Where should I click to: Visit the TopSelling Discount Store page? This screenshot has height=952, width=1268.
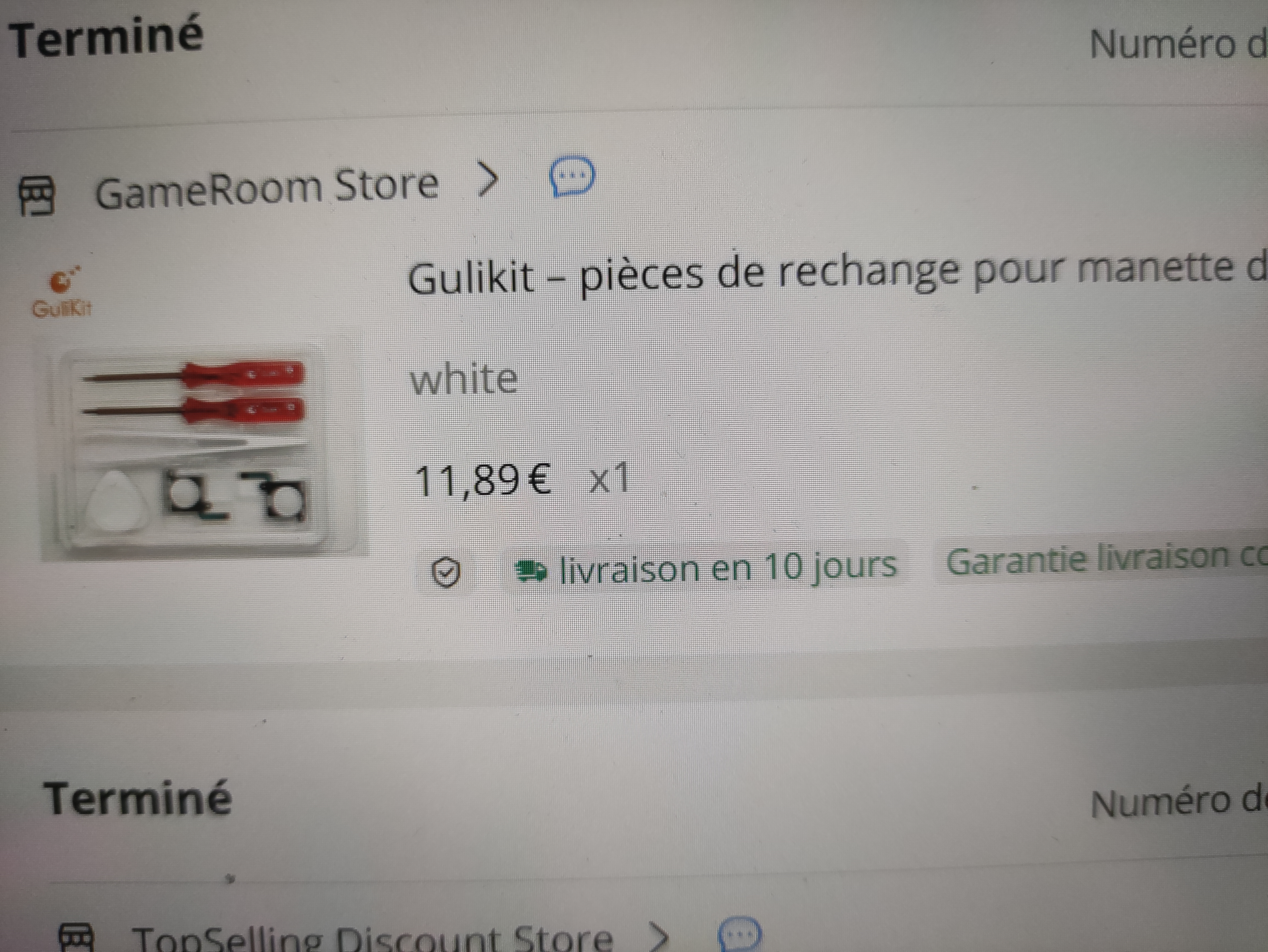[x=373, y=937]
